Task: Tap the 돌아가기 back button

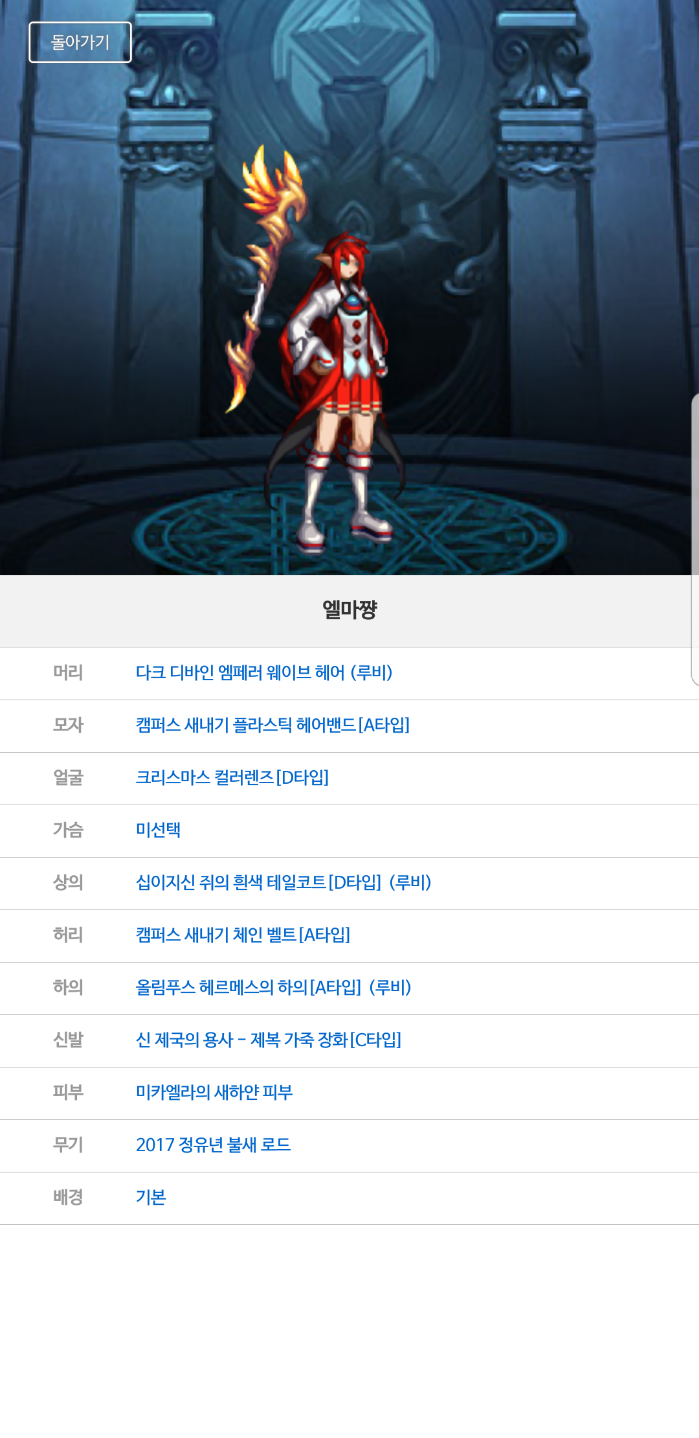Action: 80,42
